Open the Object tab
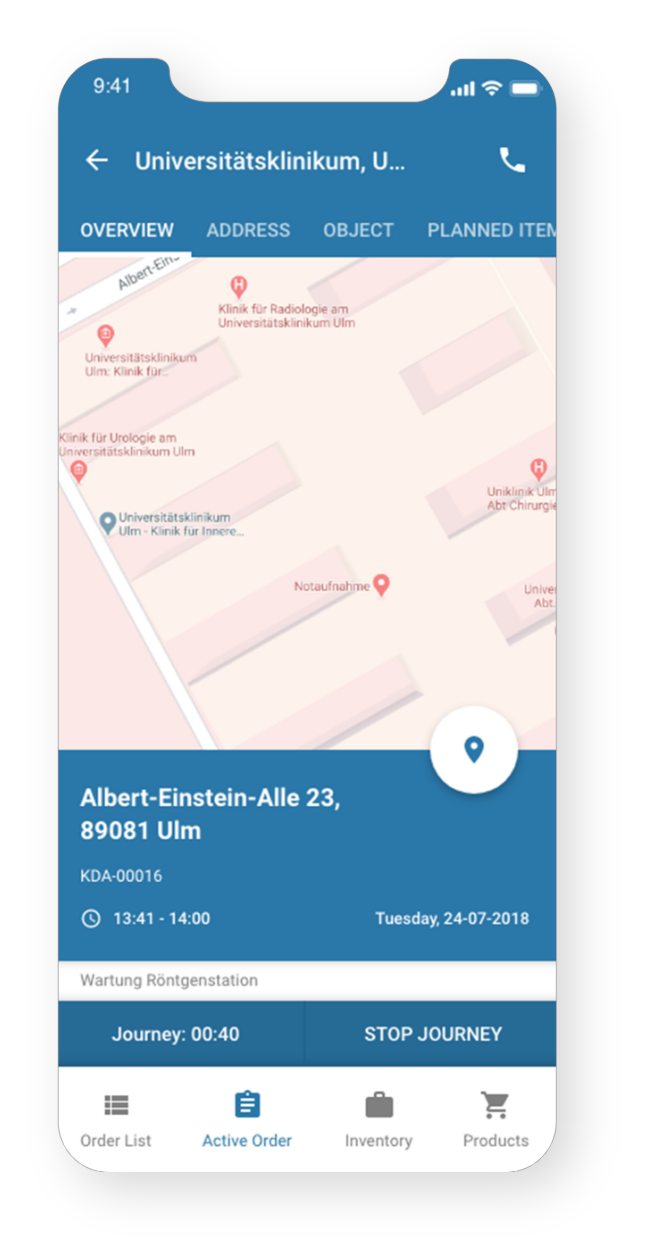The image size is (646, 1260). 358,230
